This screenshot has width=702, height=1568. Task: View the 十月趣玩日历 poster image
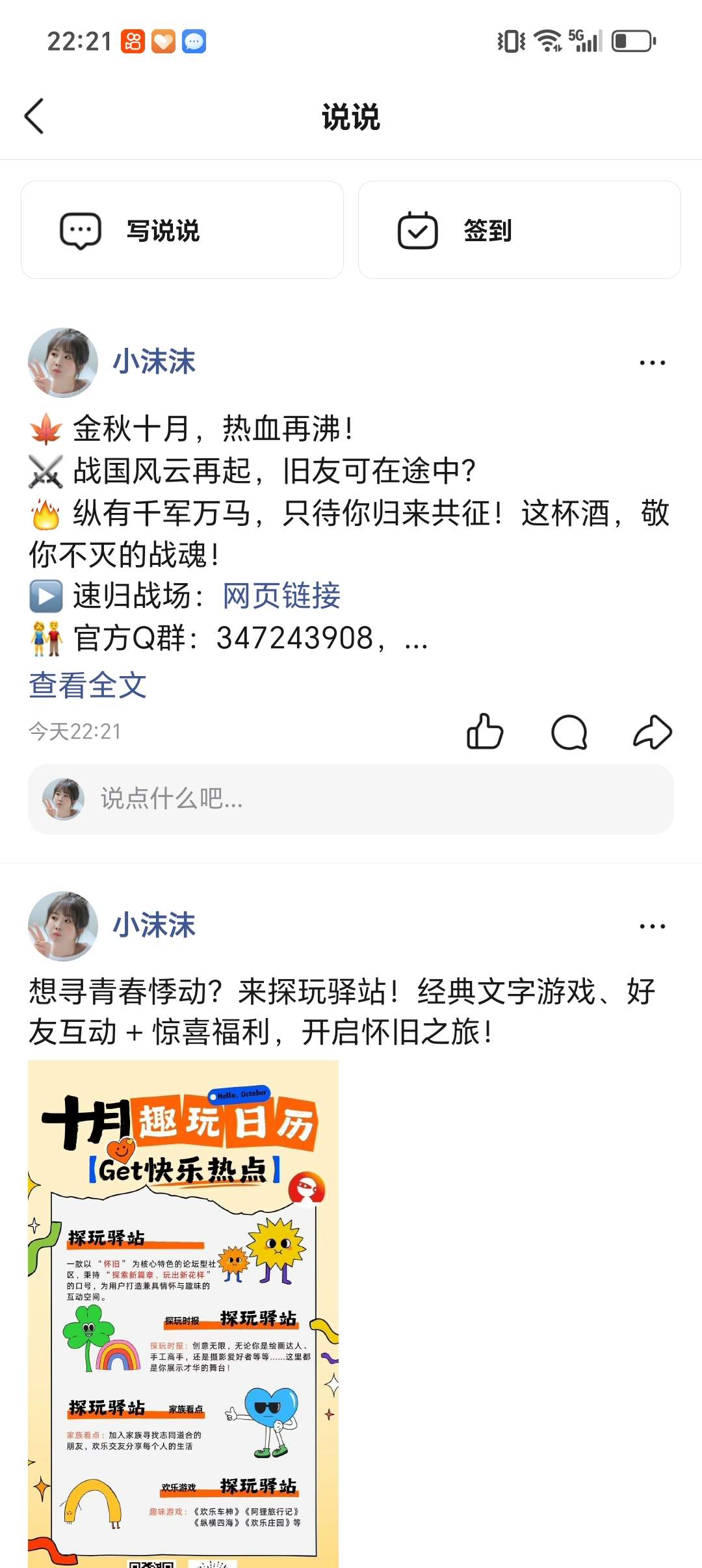click(183, 1313)
